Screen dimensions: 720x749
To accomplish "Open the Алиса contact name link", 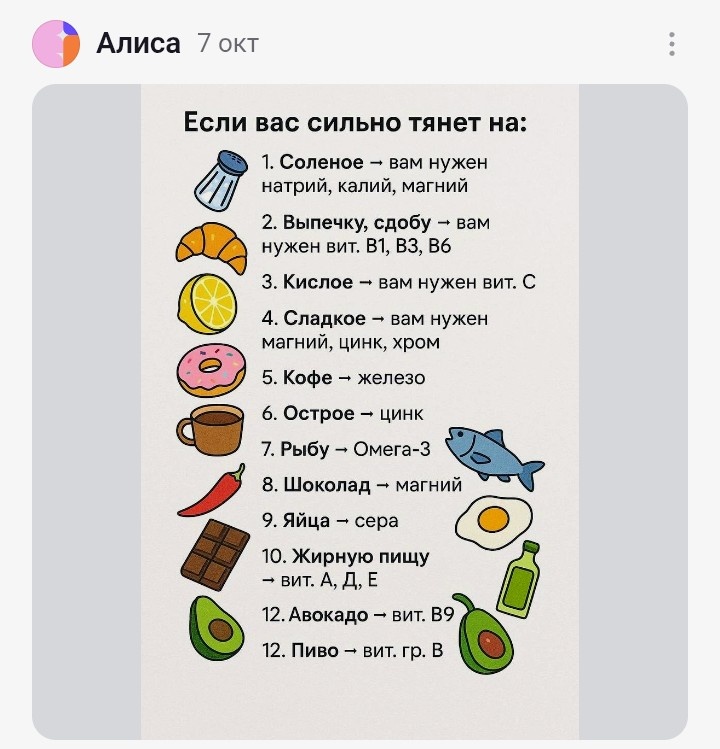I will coord(132,43).
